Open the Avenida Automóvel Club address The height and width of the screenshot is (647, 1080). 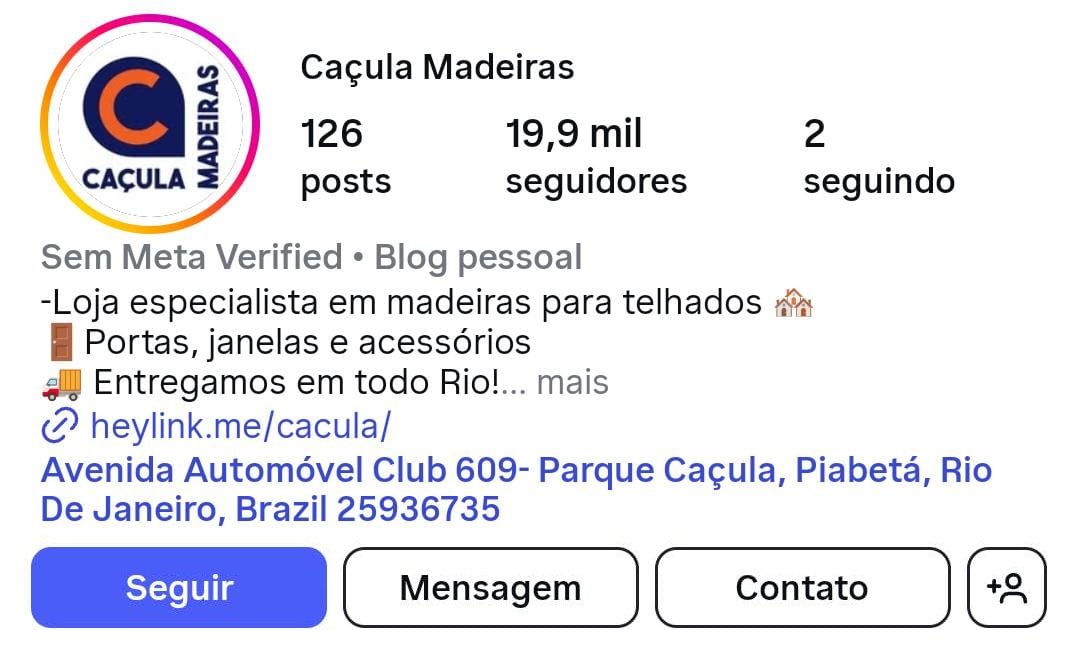coord(515,490)
